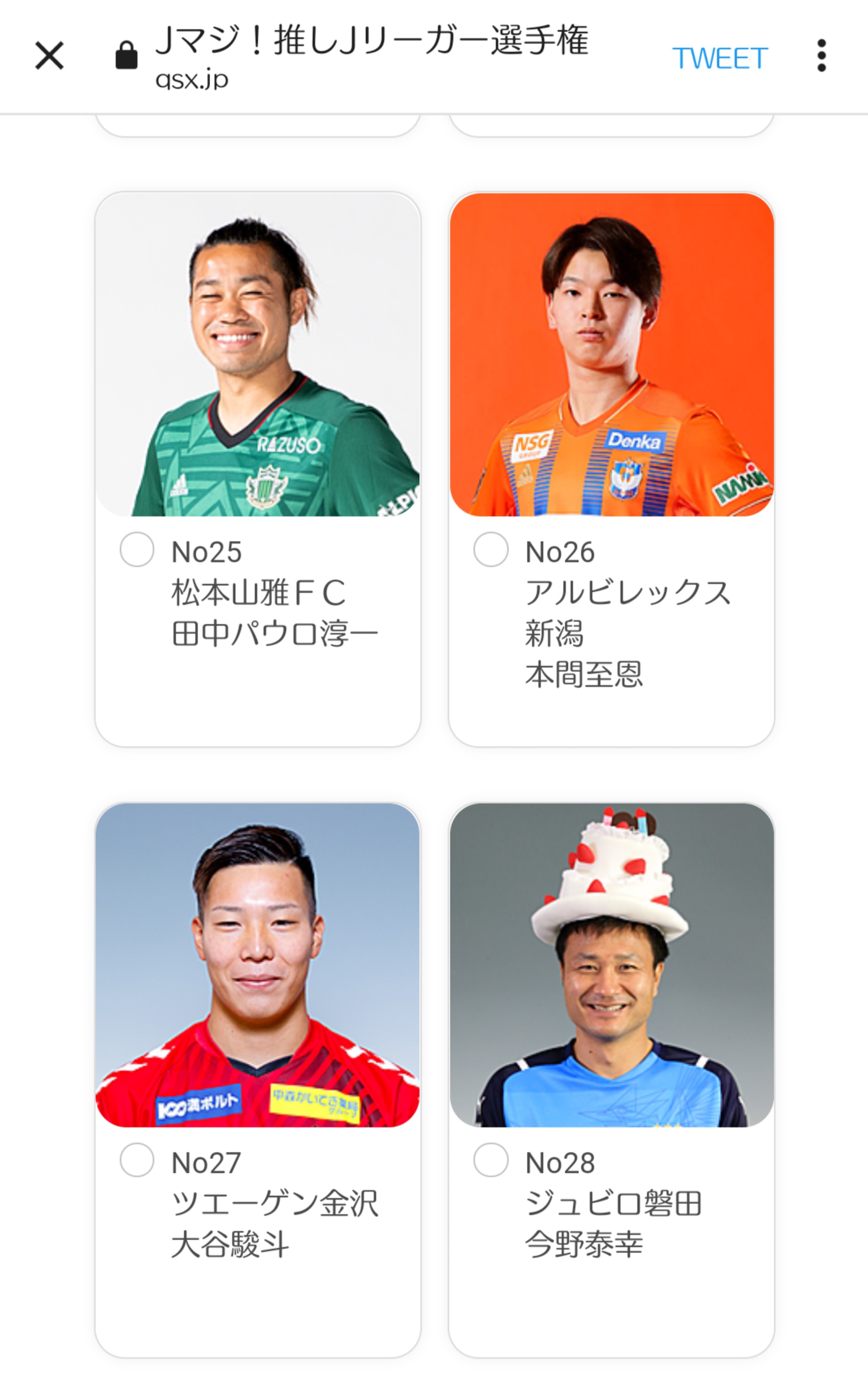The width and height of the screenshot is (868, 1377).
Task: Tap the photo of 田中パウロ淳一
Action: pos(258,354)
